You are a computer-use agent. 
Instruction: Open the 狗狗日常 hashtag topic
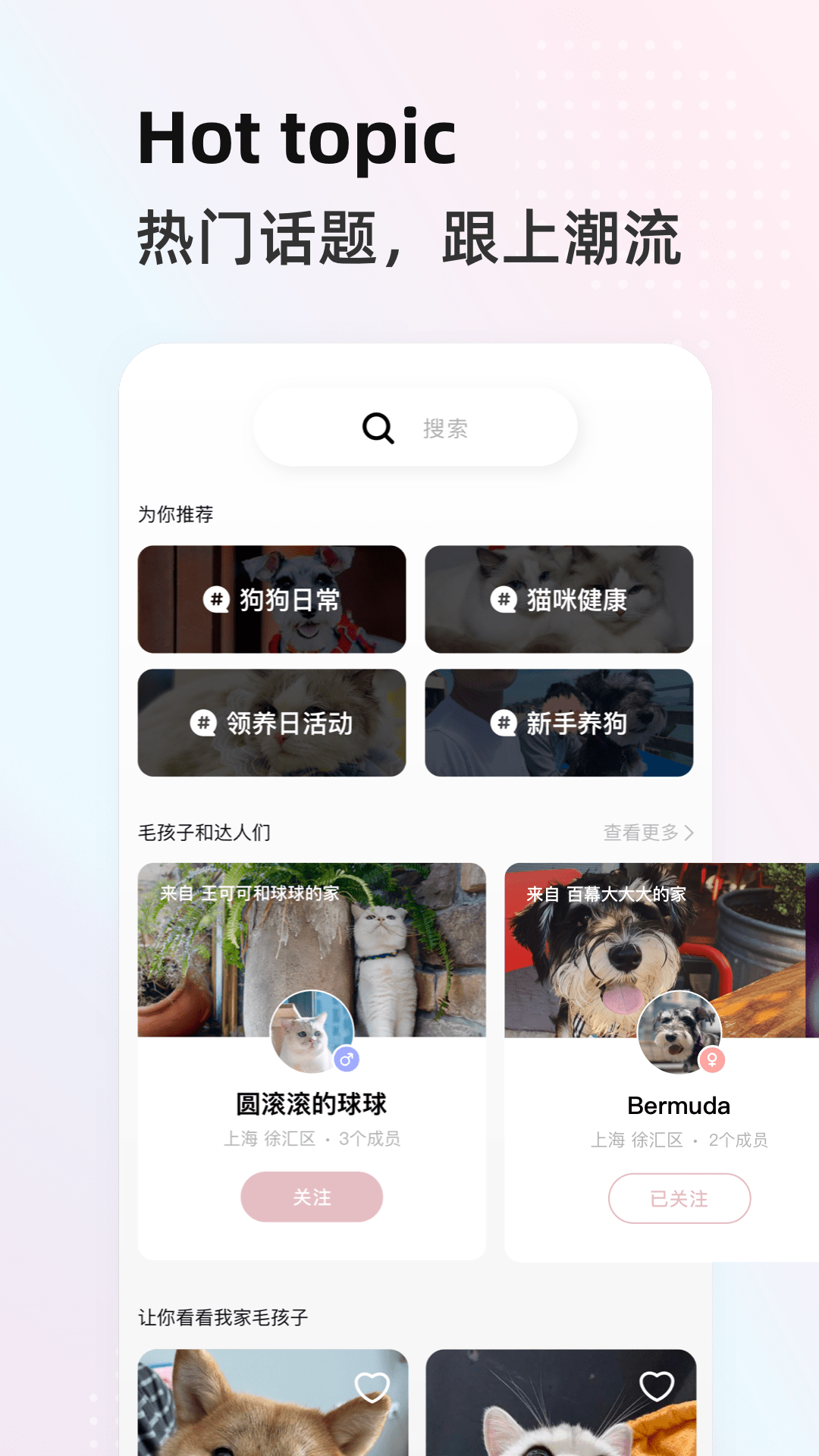pyautogui.click(x=271, y=600)
